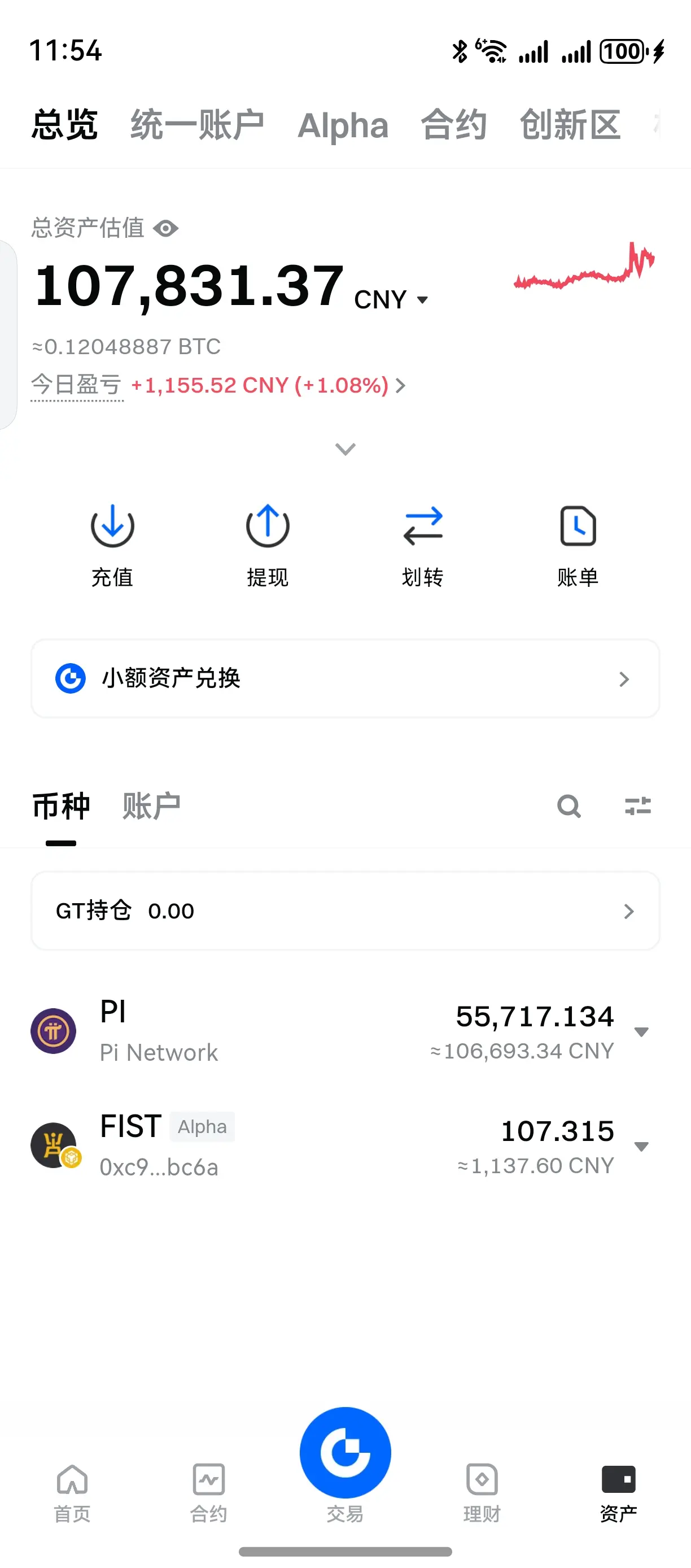Open 小额资产兑换 row
Screen dimensions: 691x1568
click(x=345, y=678)
